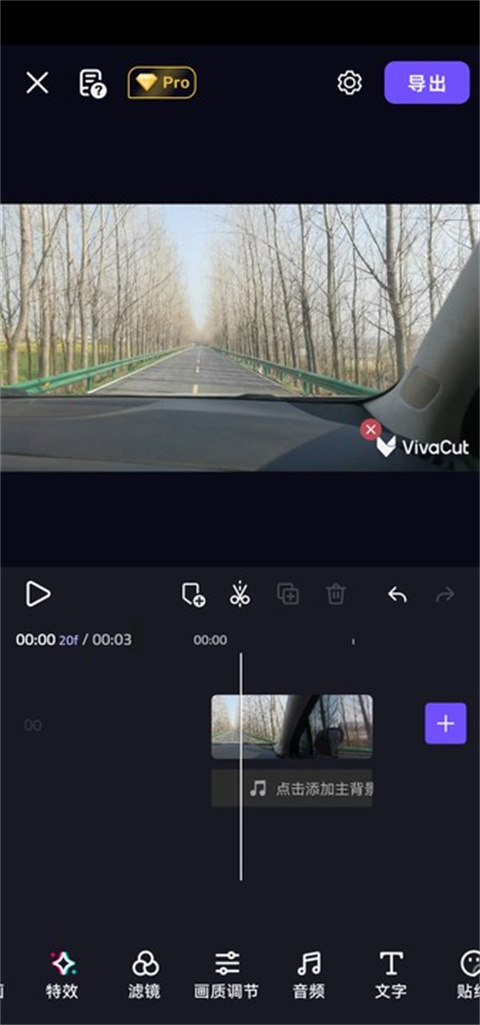Open the 特效 effects tool
The width and height of the screenshot is (480, 1025).
[62, 975]
